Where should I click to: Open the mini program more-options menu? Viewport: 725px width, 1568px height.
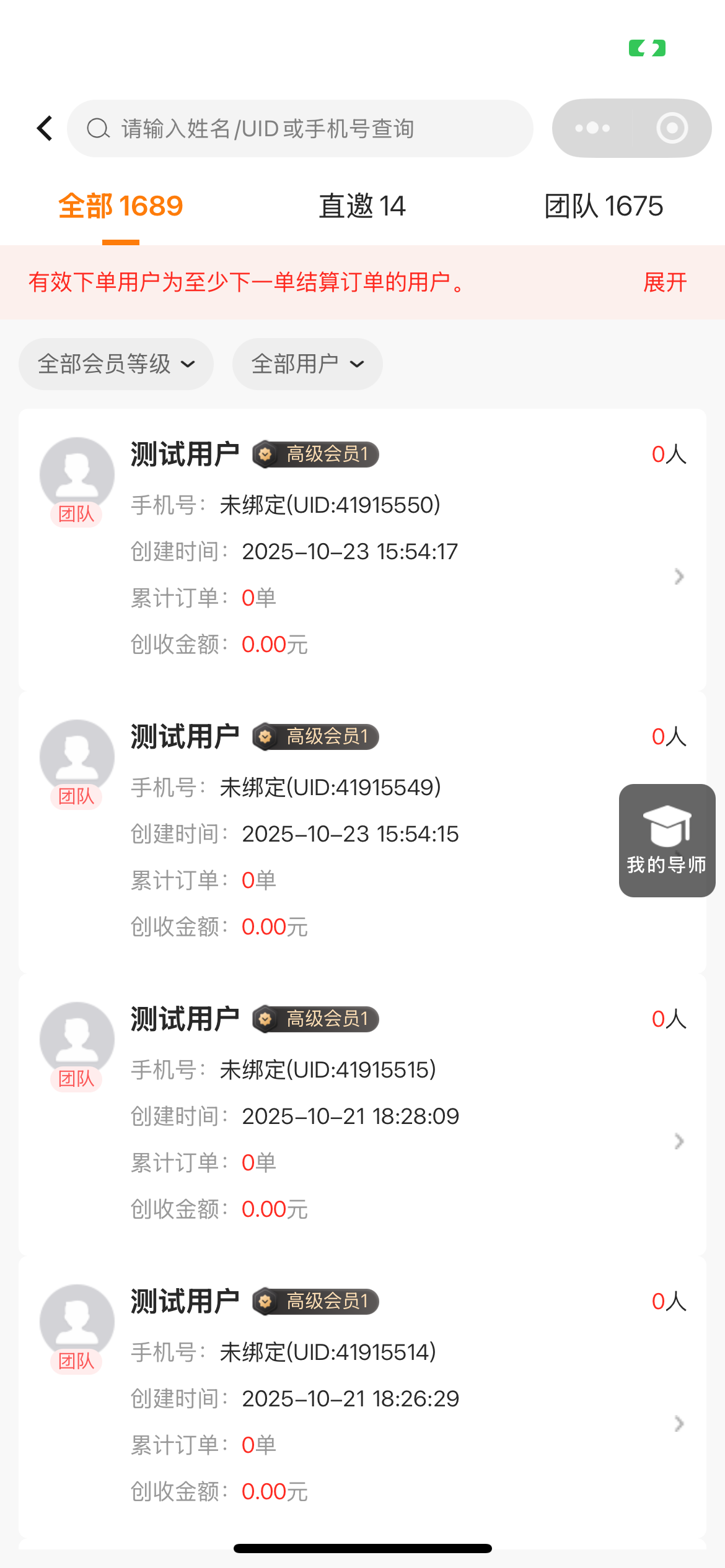point(592,128)
